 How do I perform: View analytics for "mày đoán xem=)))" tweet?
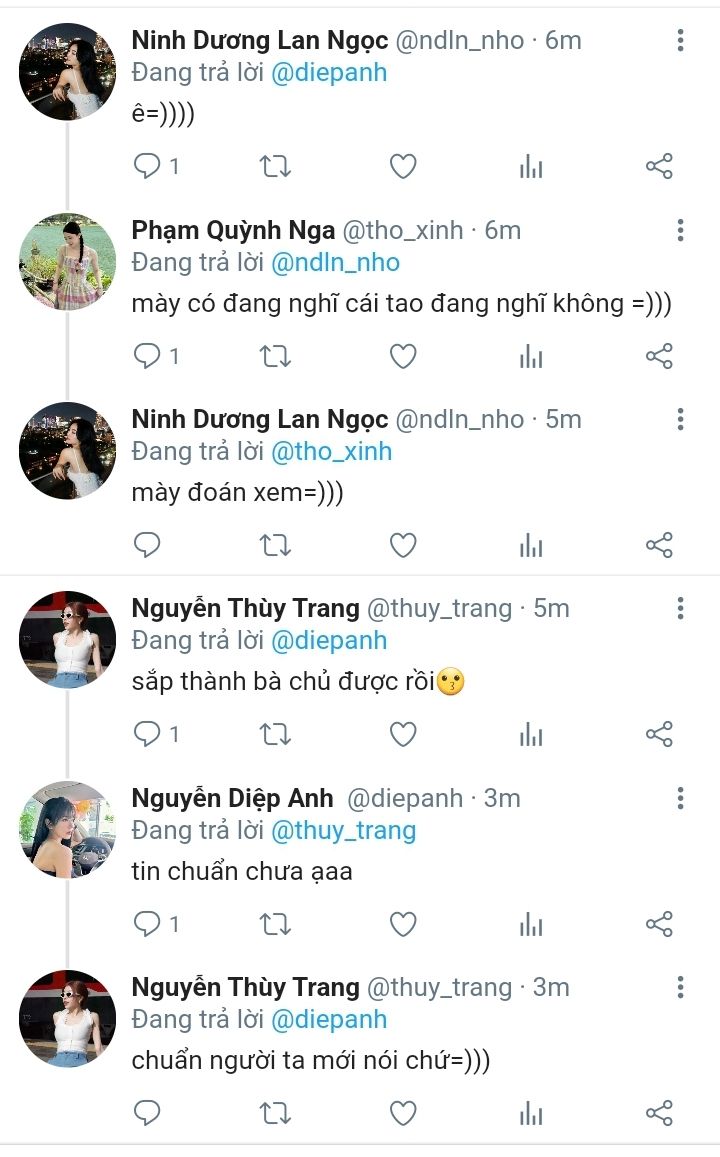531,545
